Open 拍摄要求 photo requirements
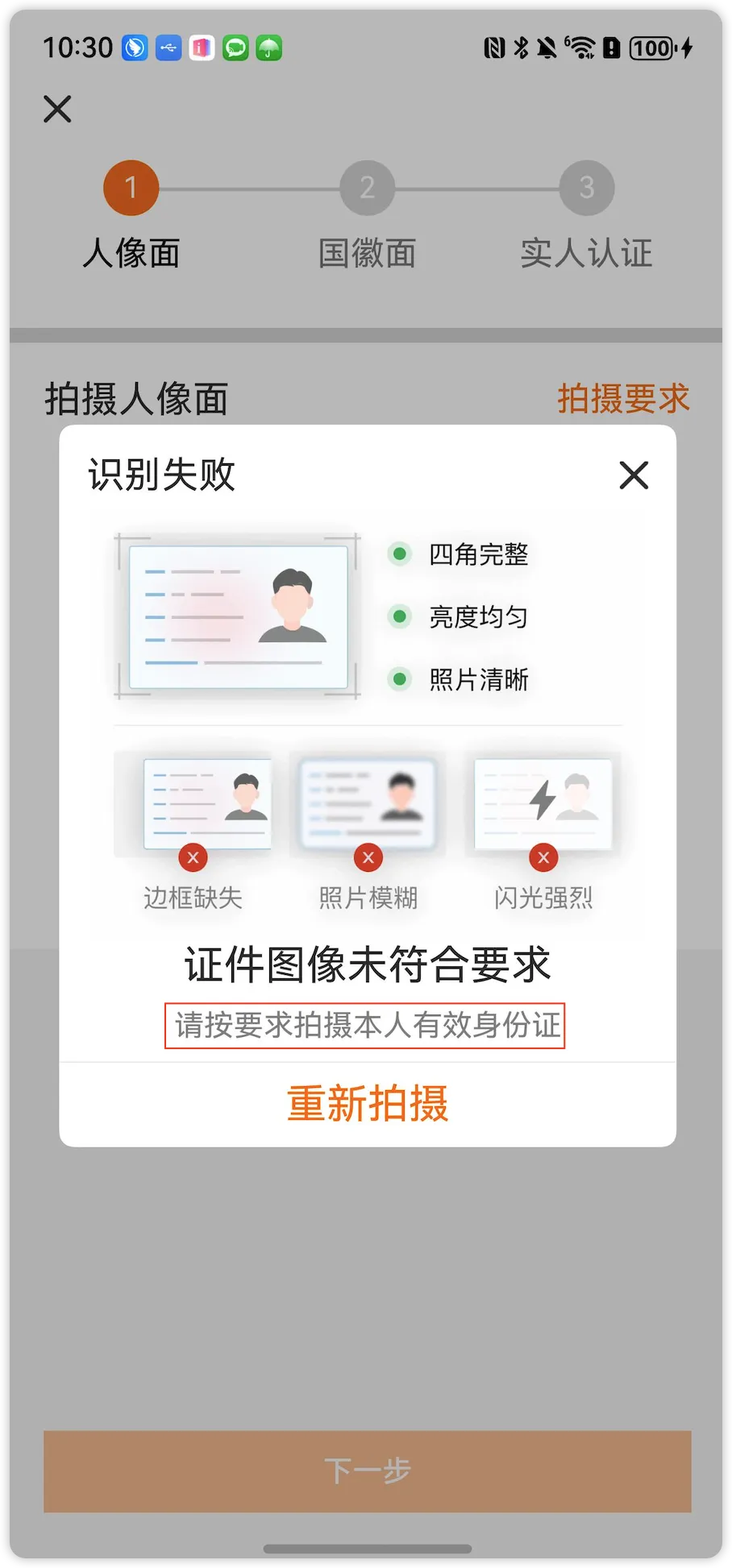 tap(623, 399)
